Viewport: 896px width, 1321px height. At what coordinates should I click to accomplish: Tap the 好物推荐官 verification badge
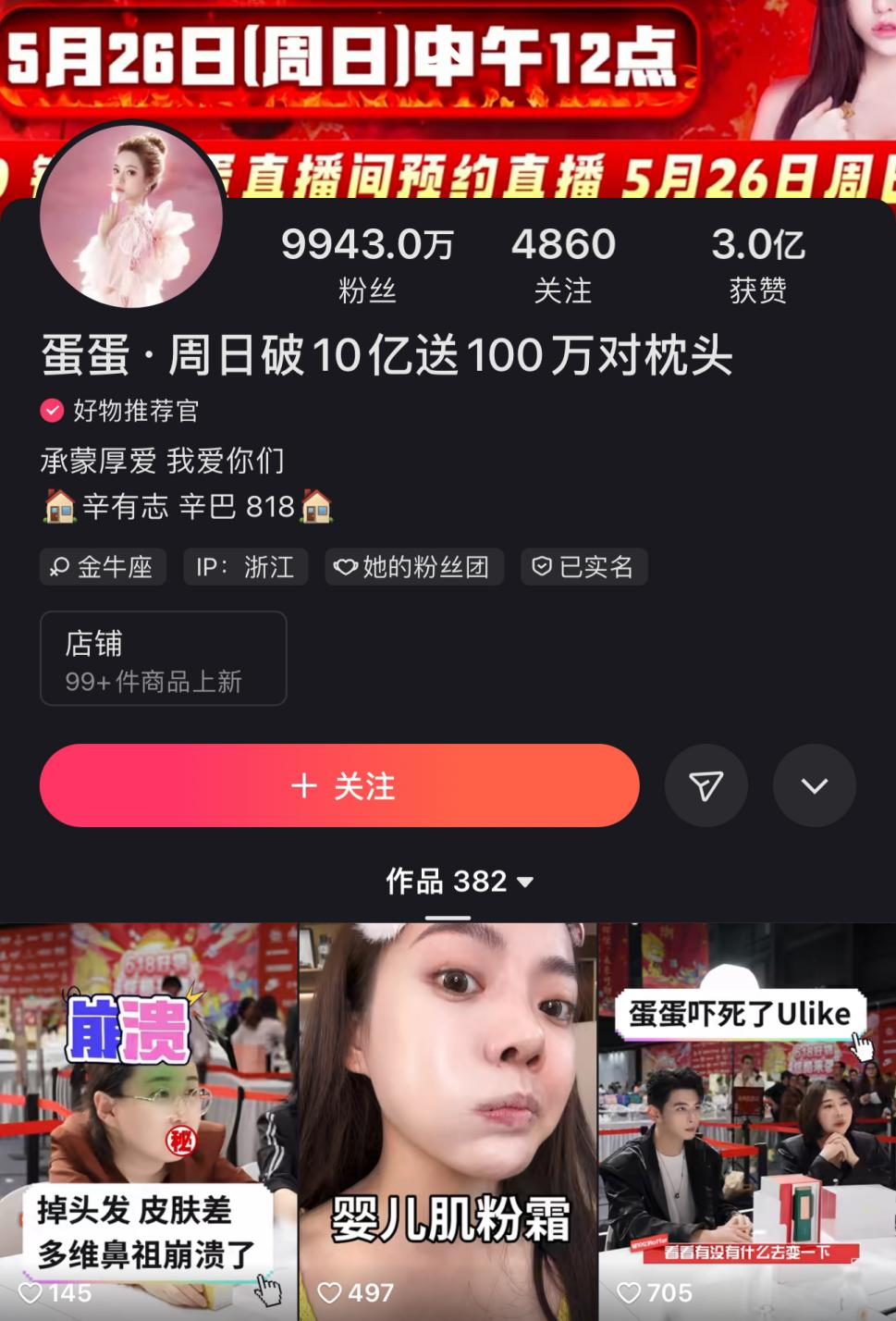tap(120, 411)
